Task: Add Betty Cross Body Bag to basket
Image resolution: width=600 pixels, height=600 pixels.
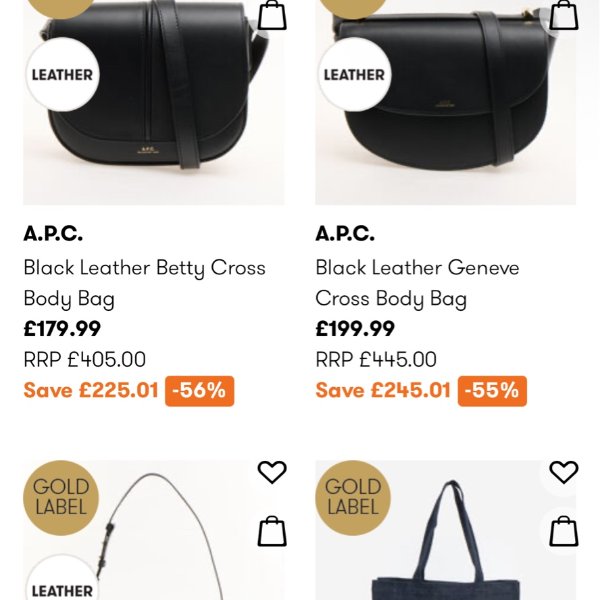Action: coord(272,14)
